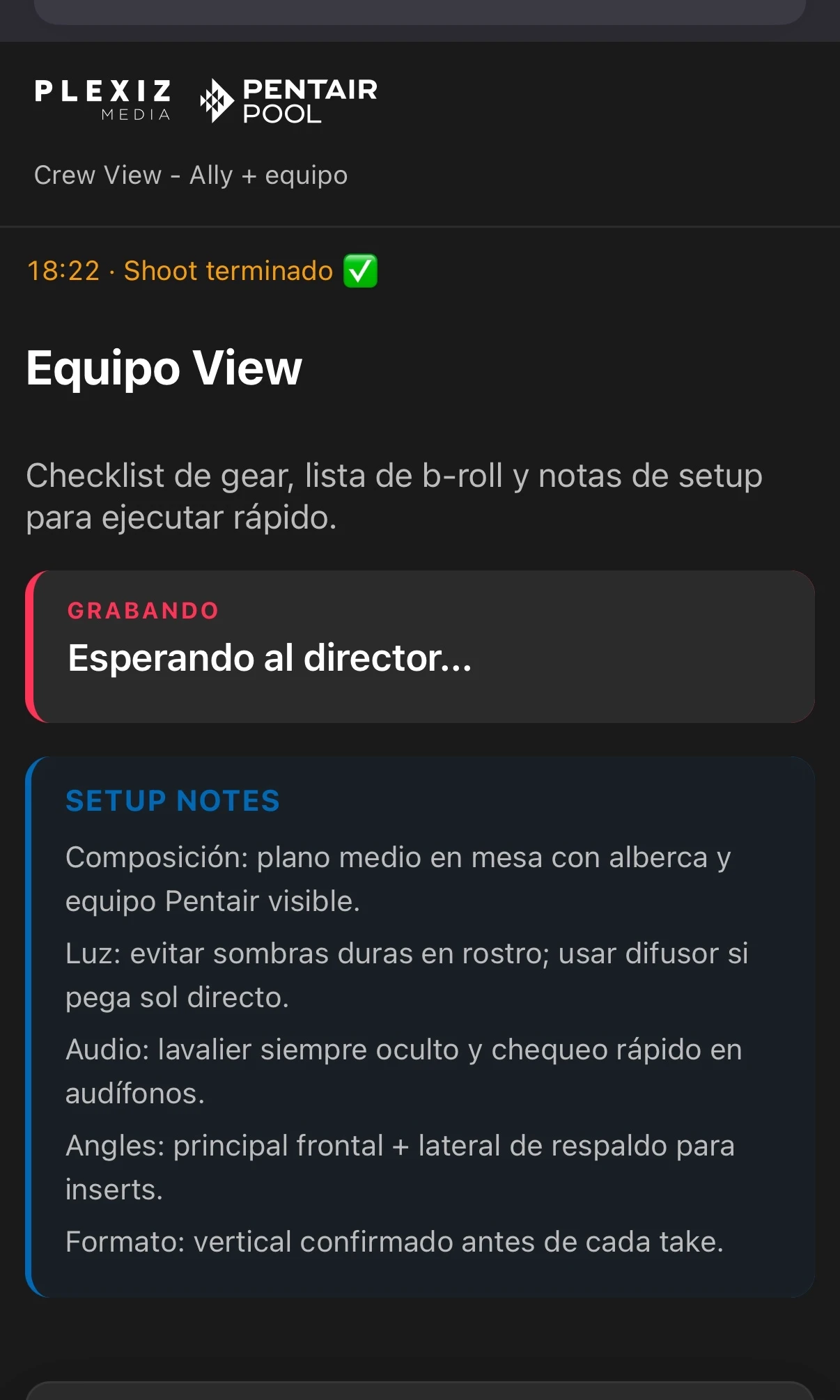
Task: Toggle the GRABANDO recording indicator
Action: [x=141, y=609]
